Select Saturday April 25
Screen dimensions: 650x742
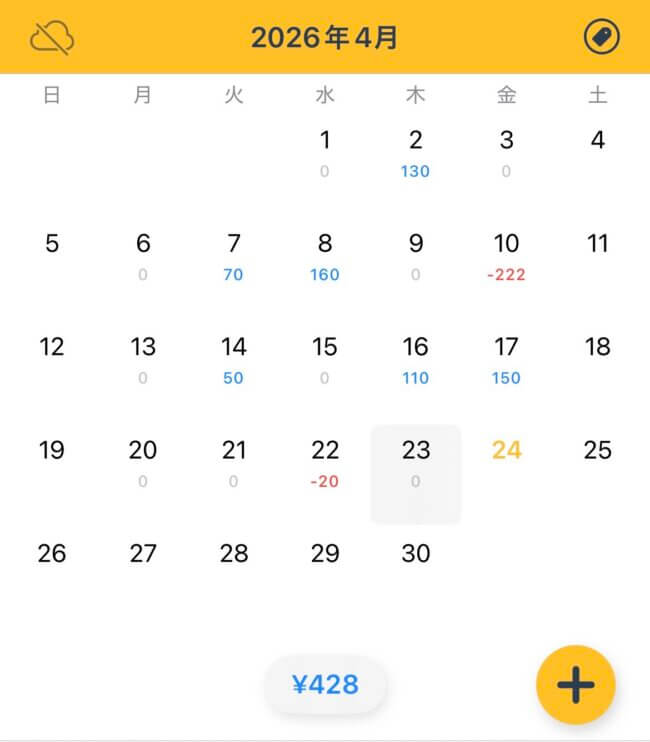597,451
